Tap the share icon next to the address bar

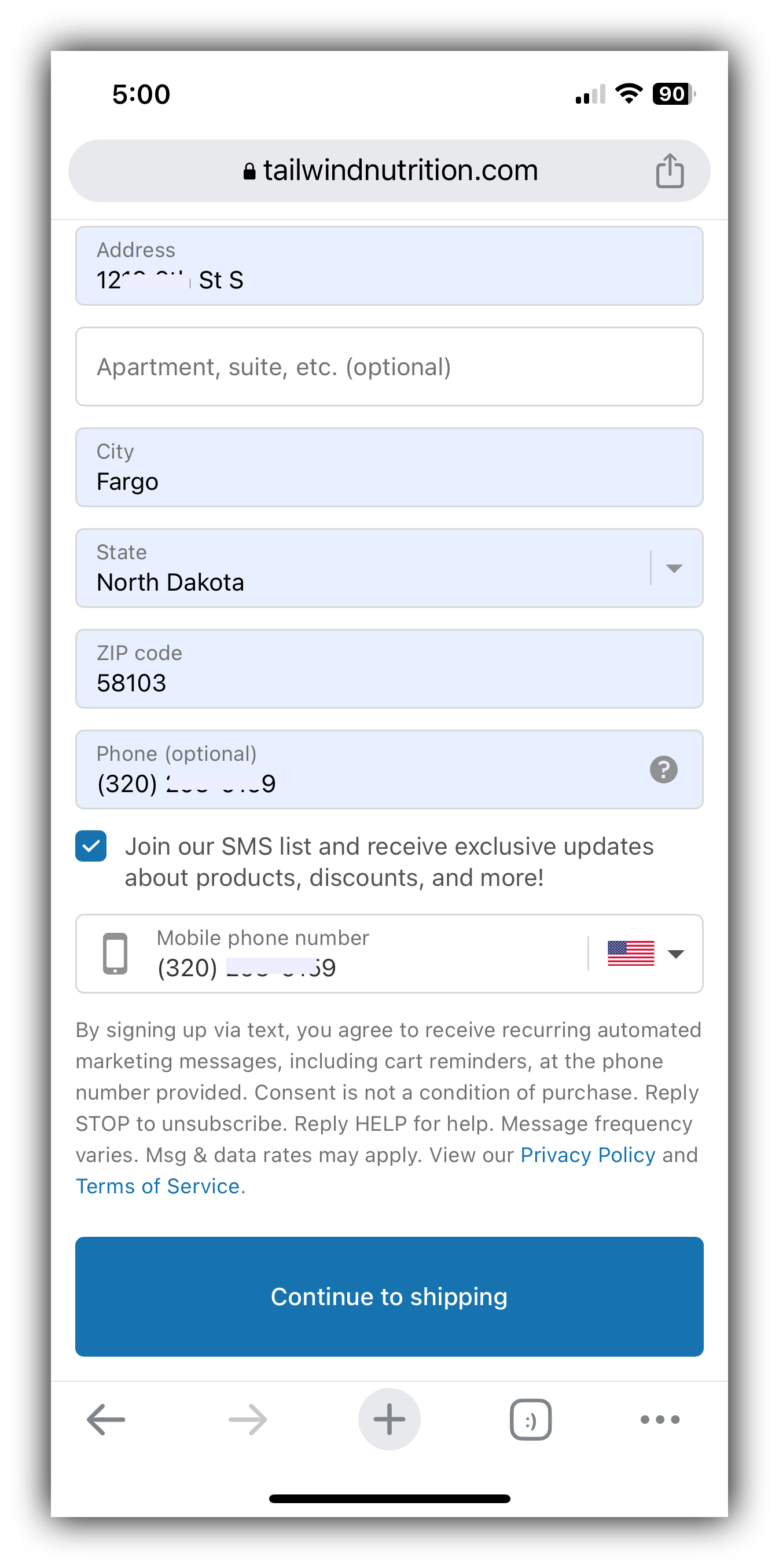pos(670,170)
